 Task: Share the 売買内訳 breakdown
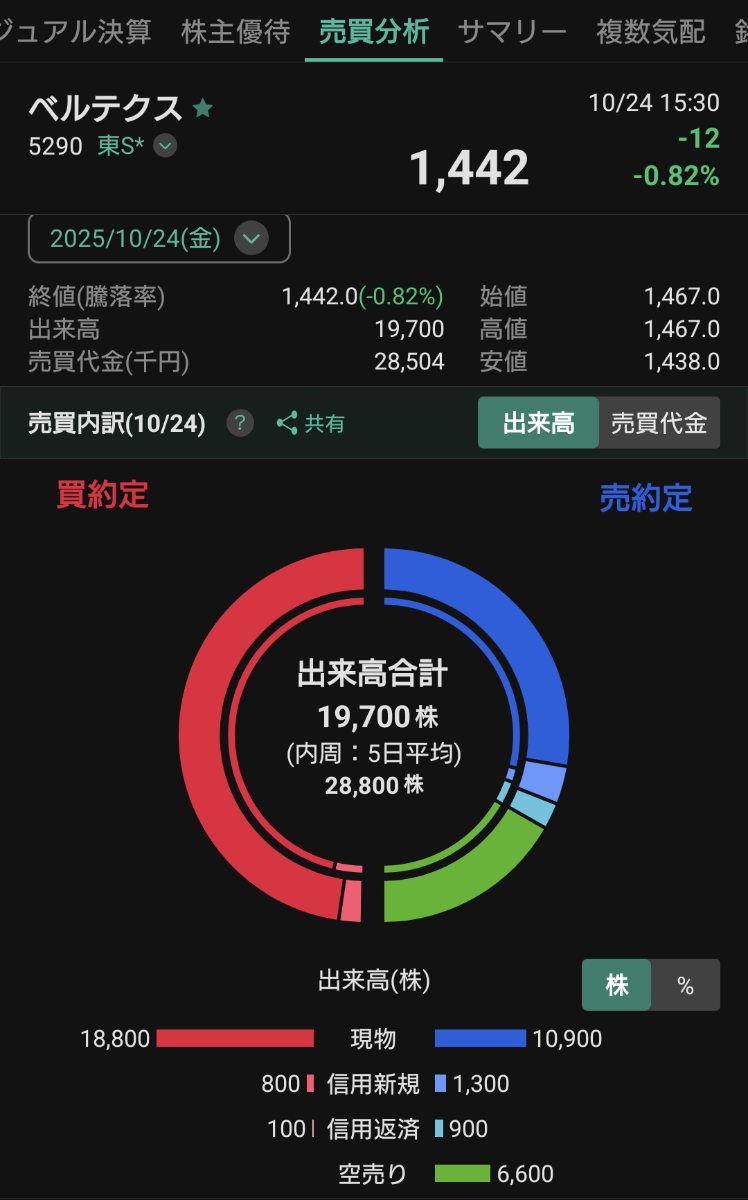[311, 423]
